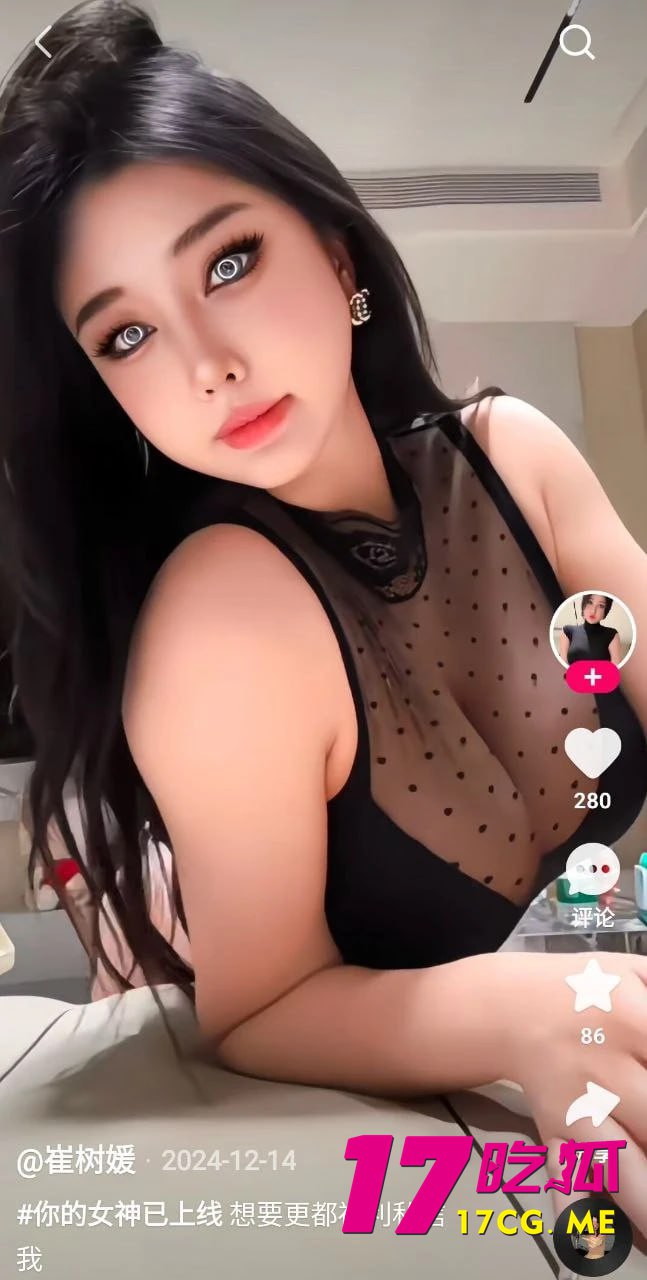Follow the creator with the plus button

pyautogui.click(x=593, y=677)
